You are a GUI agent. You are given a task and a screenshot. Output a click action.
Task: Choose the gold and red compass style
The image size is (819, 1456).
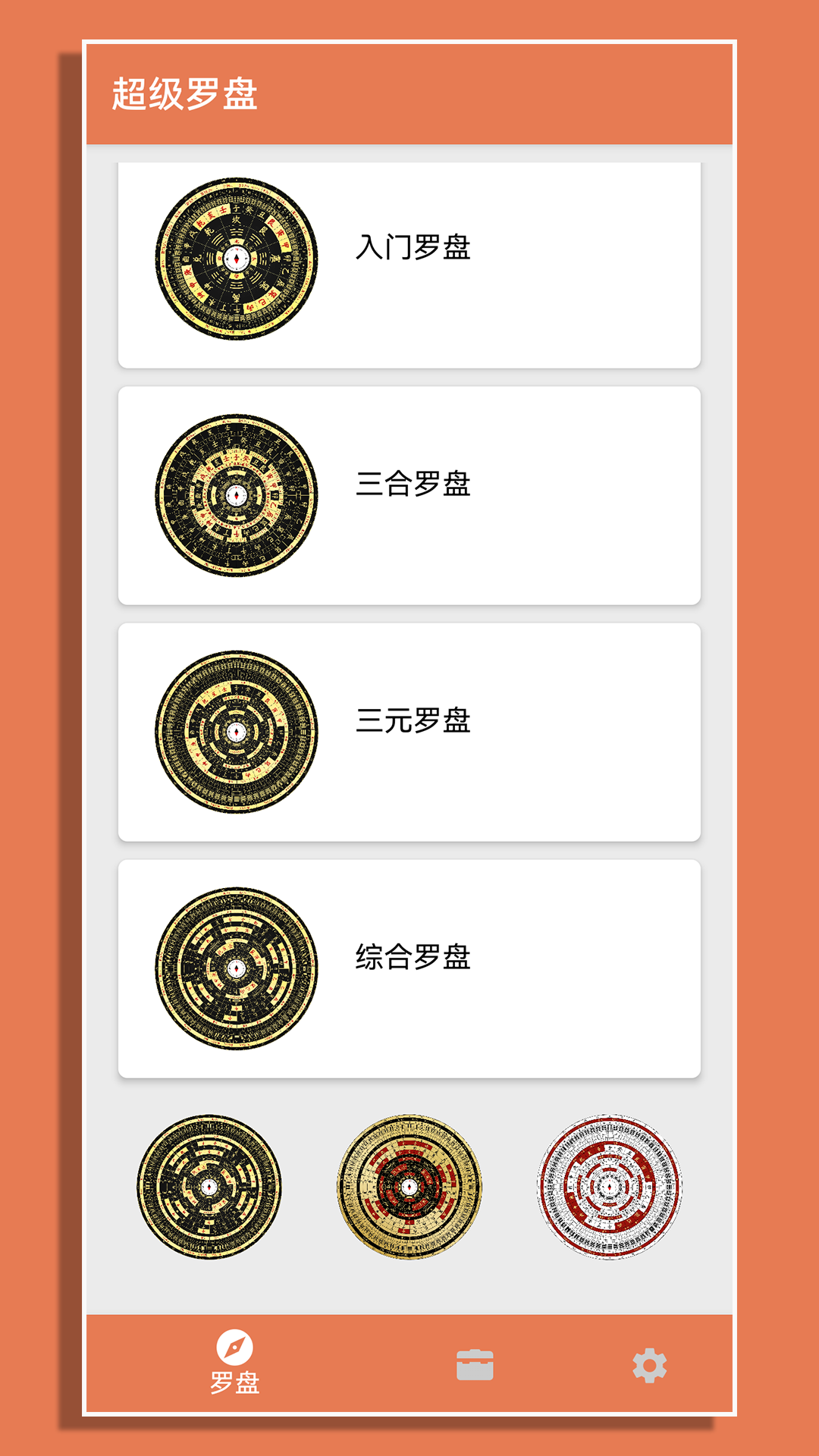pyautogui.click(x=409, y=1187)
